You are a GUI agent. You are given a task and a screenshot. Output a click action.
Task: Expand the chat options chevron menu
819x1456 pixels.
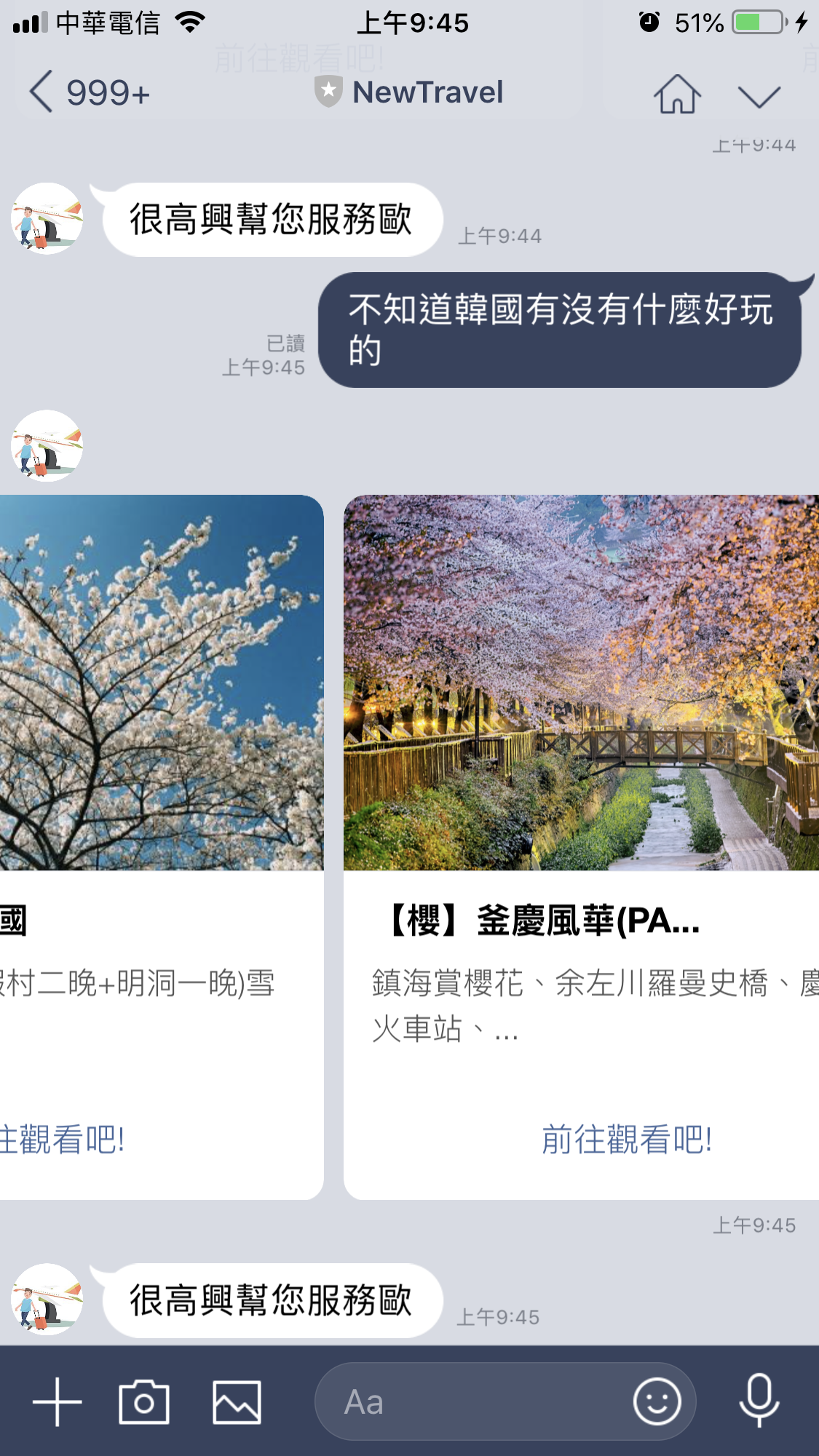(x=759, y=95)
